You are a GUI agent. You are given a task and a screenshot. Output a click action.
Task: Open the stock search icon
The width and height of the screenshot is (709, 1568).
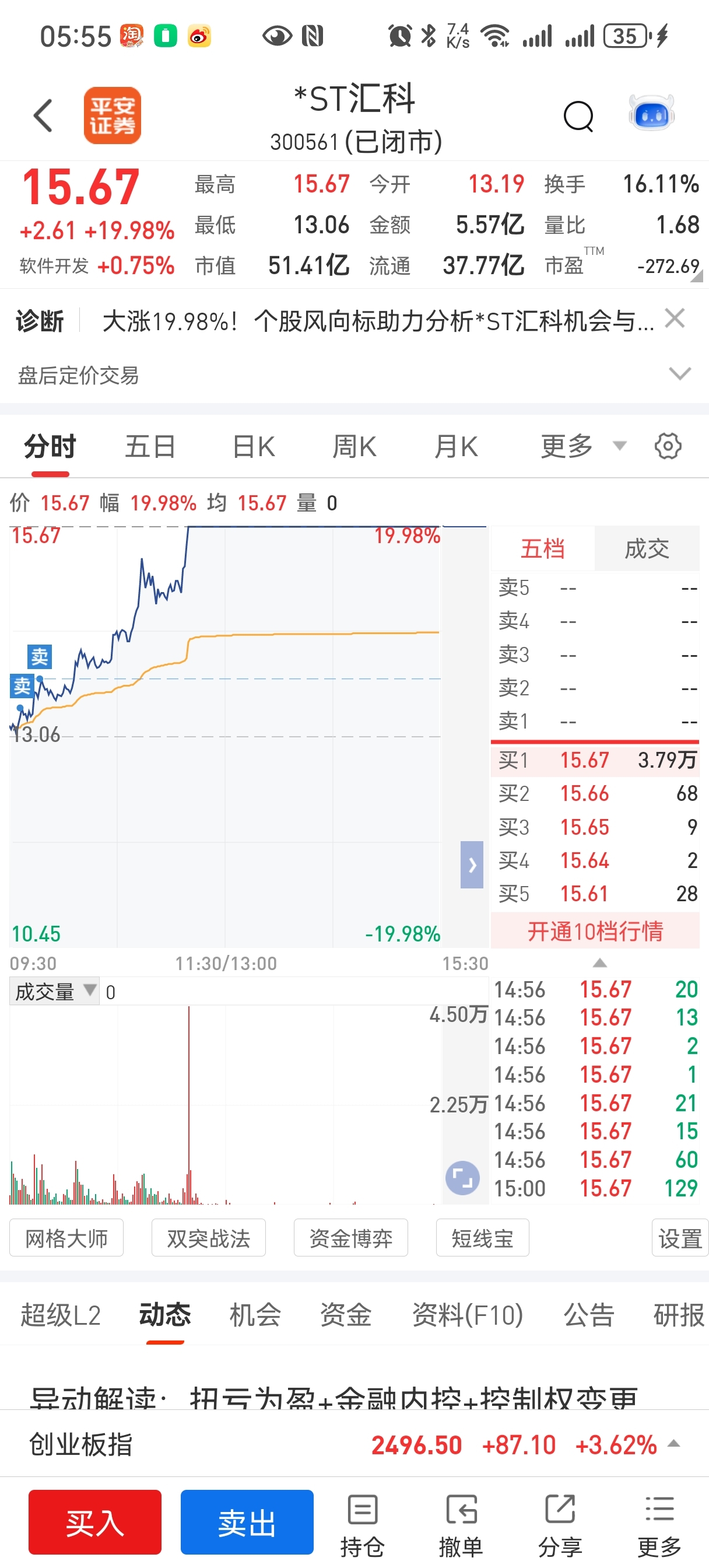(578, 116)
